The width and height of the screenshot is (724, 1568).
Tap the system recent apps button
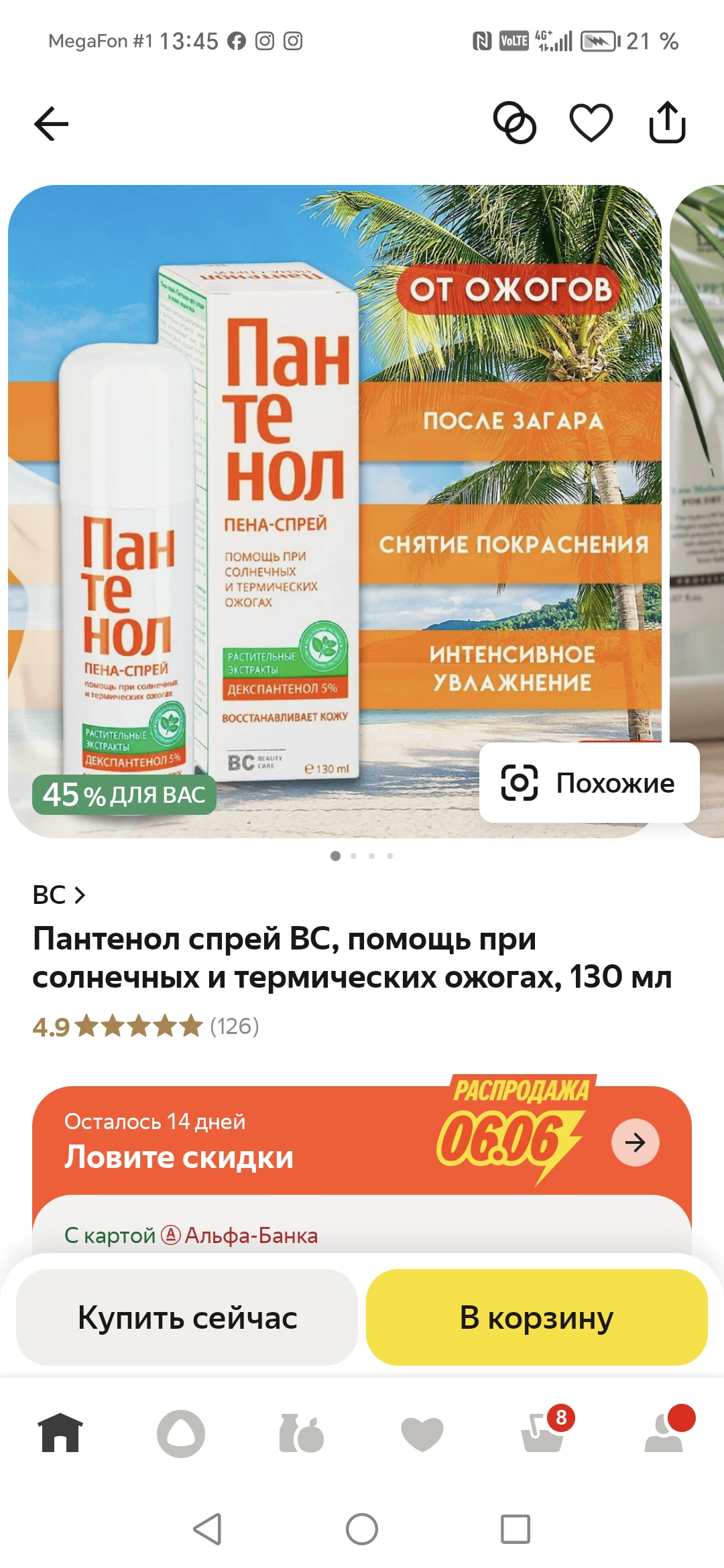(516, 1529)
